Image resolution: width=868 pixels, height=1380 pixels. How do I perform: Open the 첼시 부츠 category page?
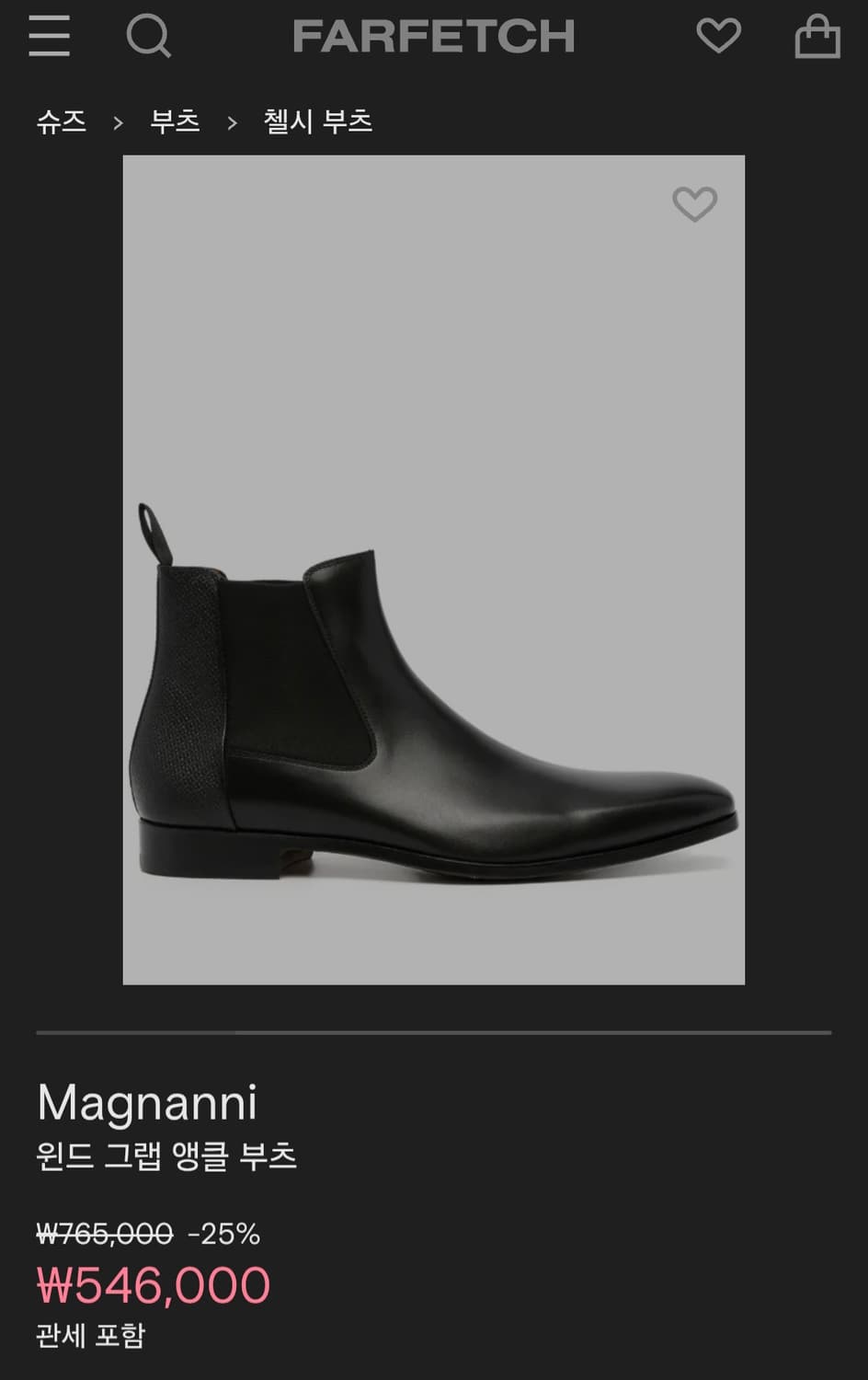tap(317, 121)
